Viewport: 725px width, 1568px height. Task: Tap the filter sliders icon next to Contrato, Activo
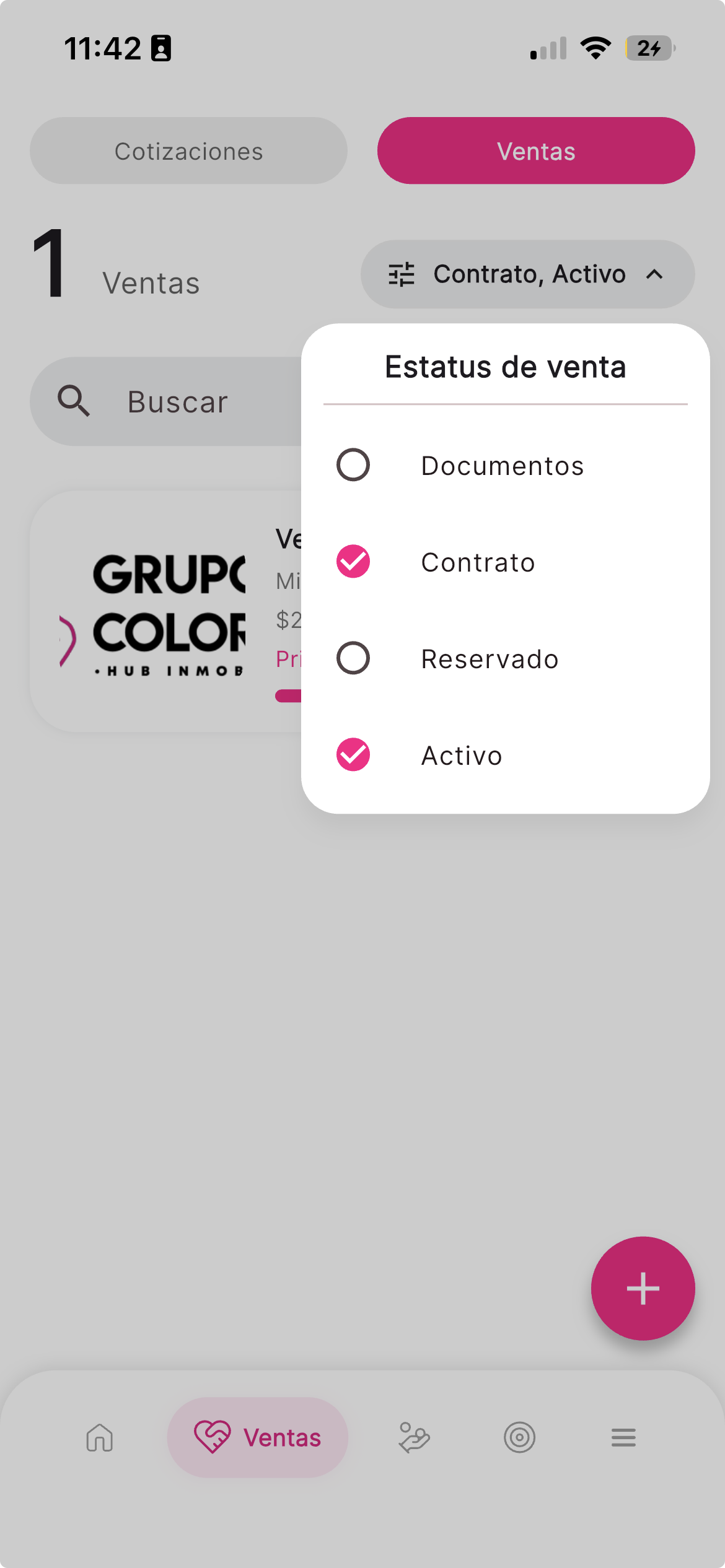click(x=400, y=274)
